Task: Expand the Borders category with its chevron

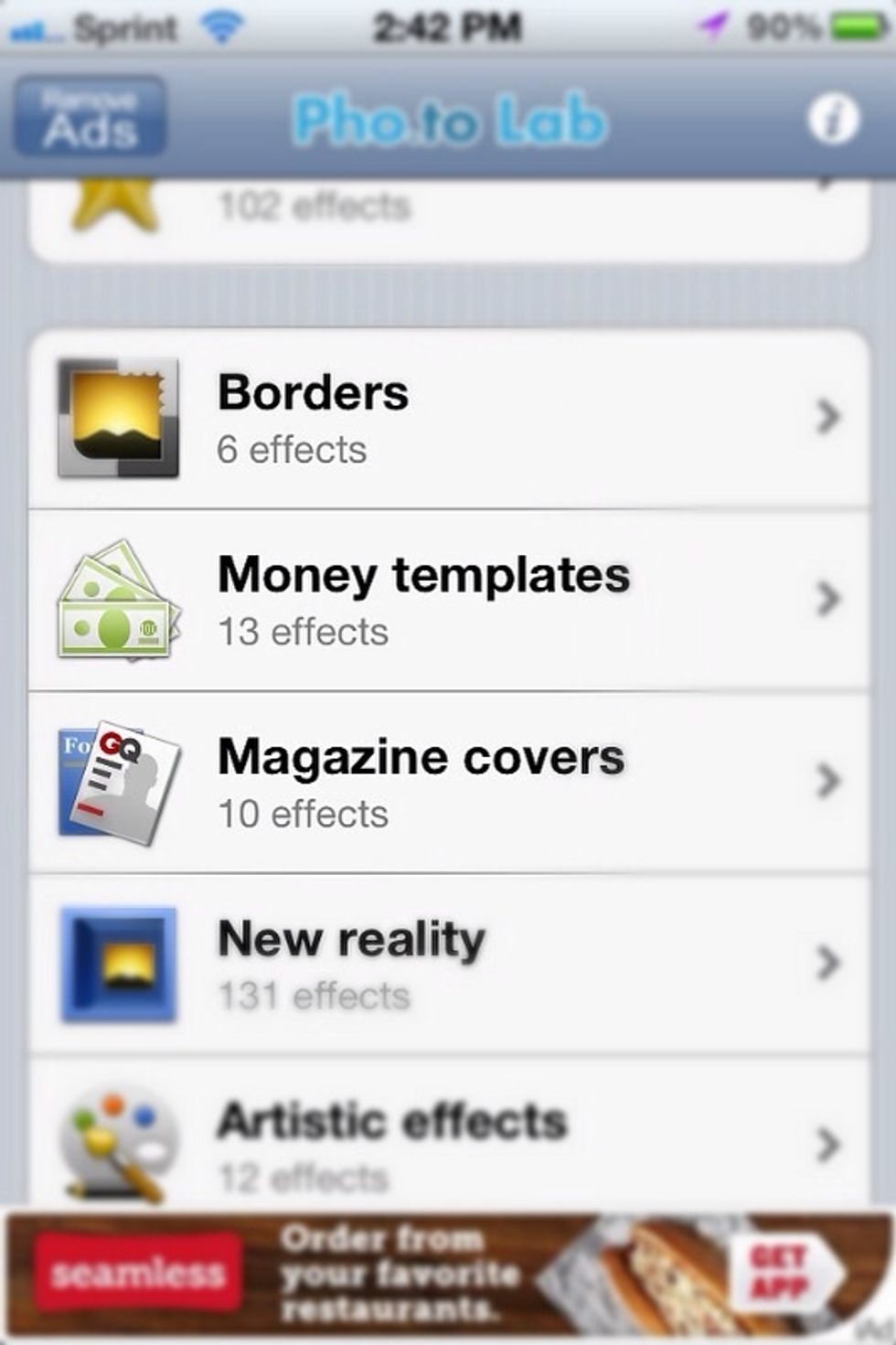Action: [830, 417]
